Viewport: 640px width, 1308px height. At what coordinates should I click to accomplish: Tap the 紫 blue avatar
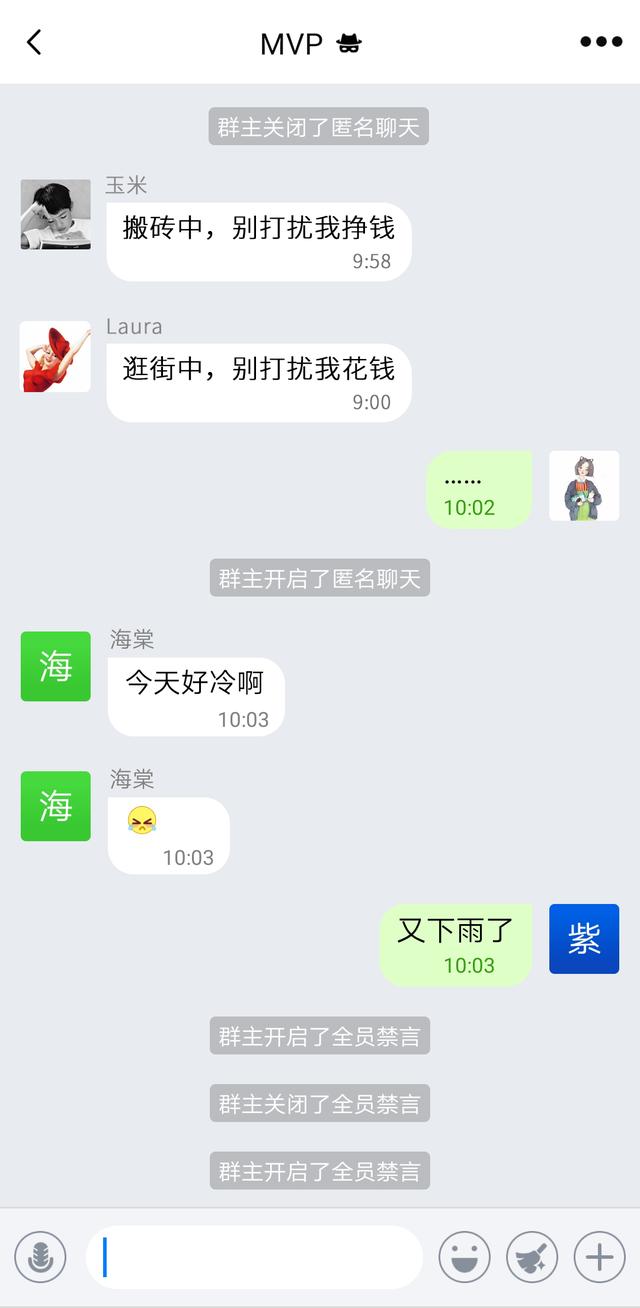[584, 939]
